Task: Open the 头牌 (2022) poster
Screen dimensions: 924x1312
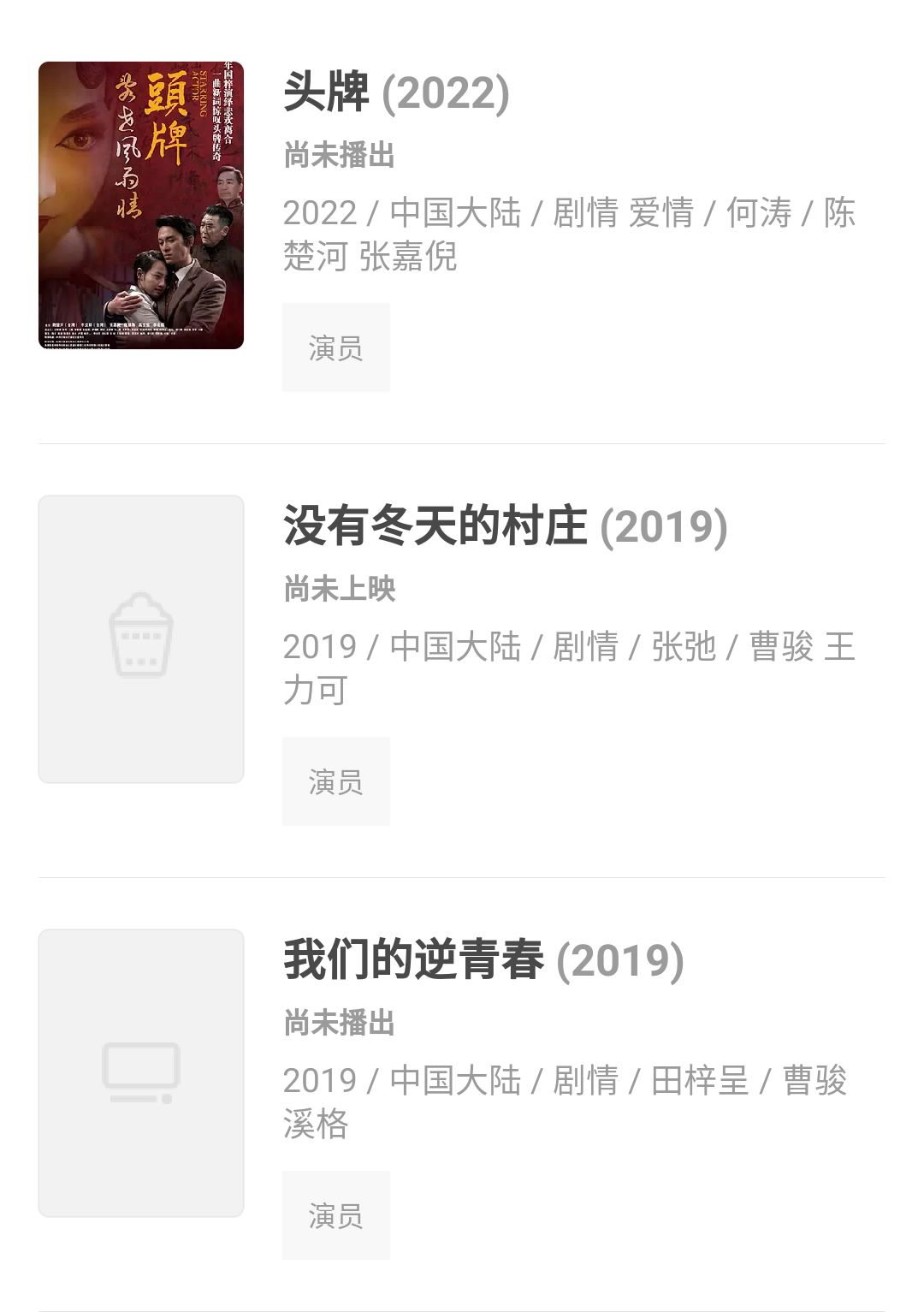Action: click(141, 205)
